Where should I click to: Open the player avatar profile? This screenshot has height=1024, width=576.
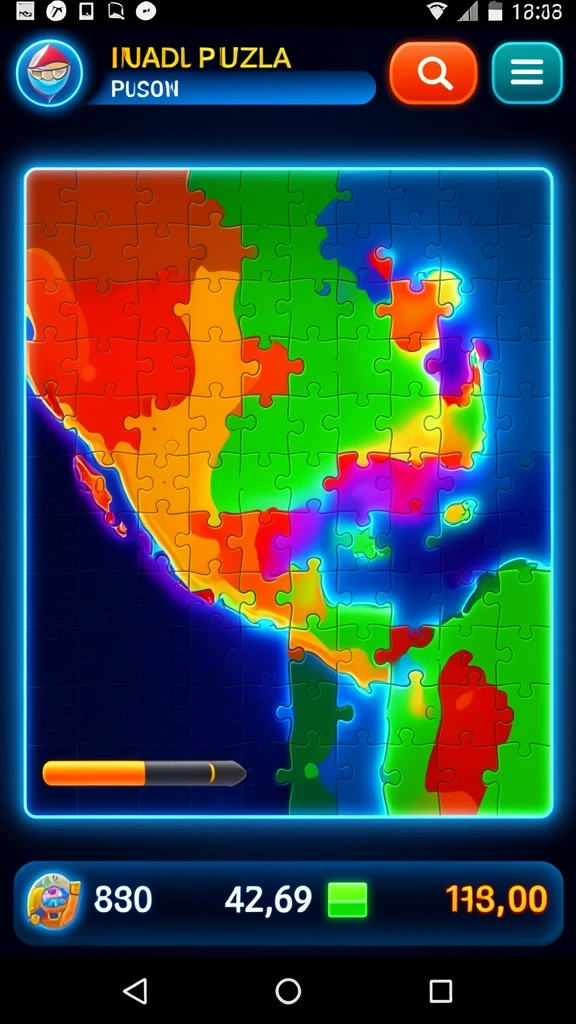tap(50, 73)
